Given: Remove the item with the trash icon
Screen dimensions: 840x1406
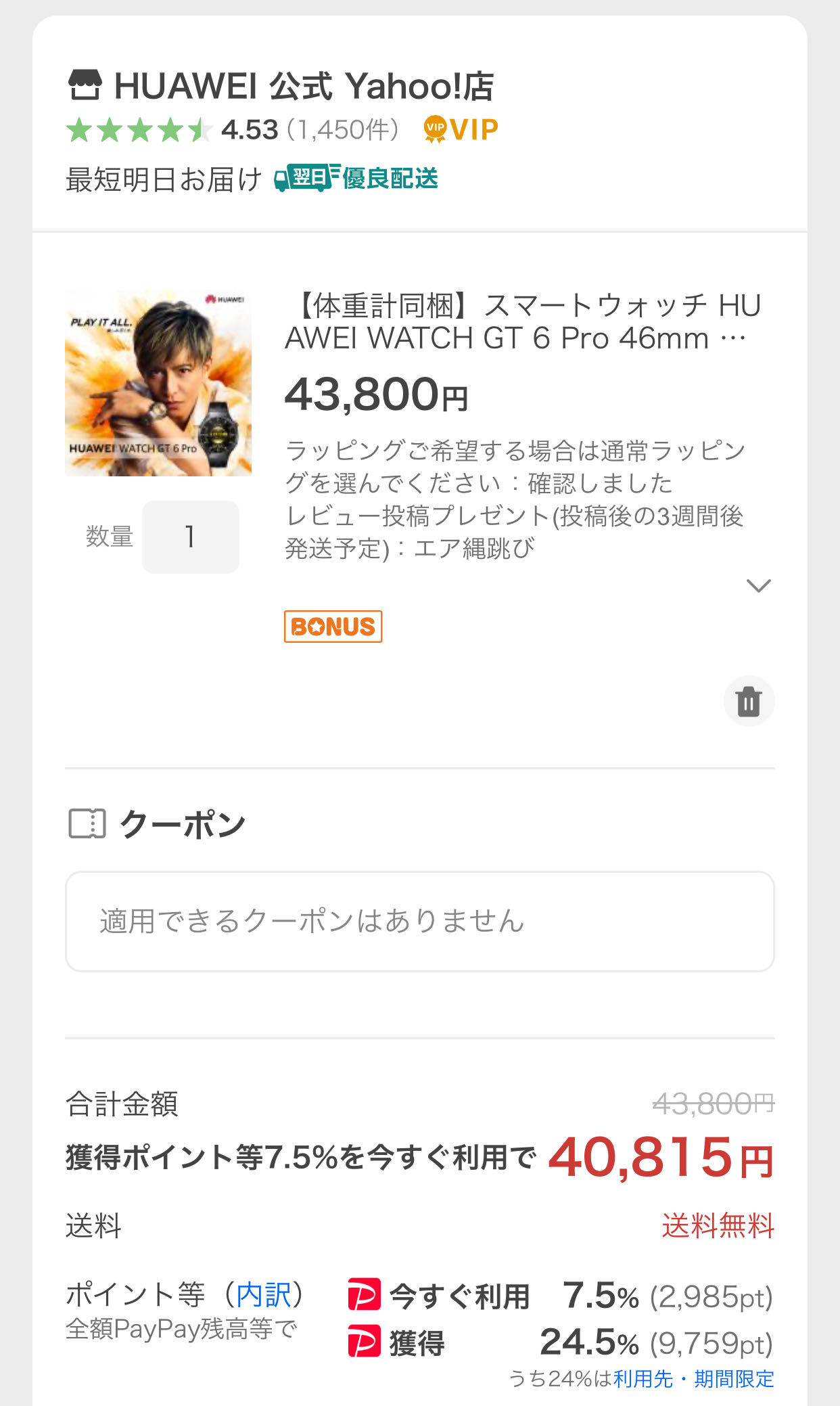Looking at the screenshot, I should tap(749, 701).
